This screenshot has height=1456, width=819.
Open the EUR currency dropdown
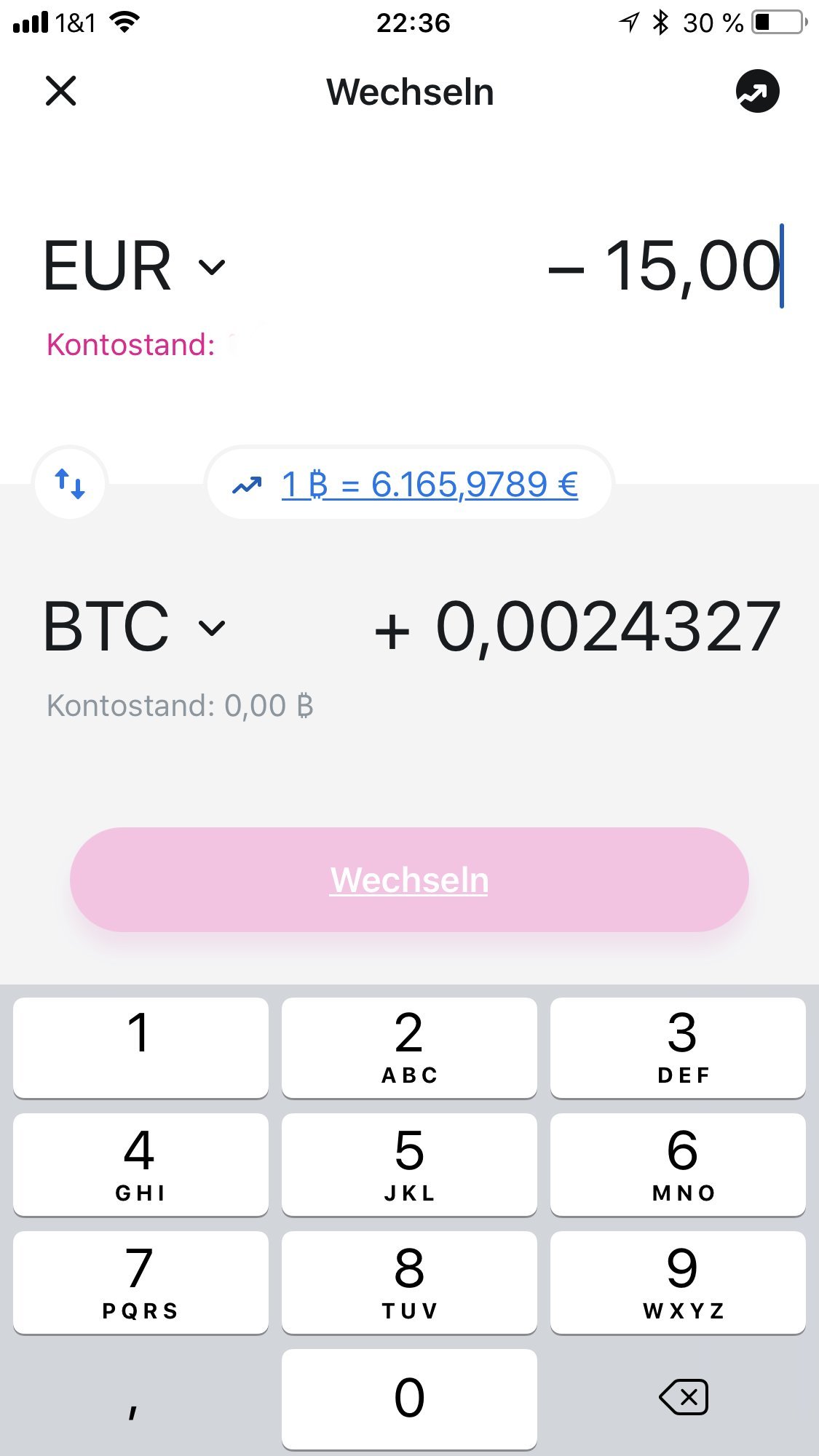[x=135, y=266]
